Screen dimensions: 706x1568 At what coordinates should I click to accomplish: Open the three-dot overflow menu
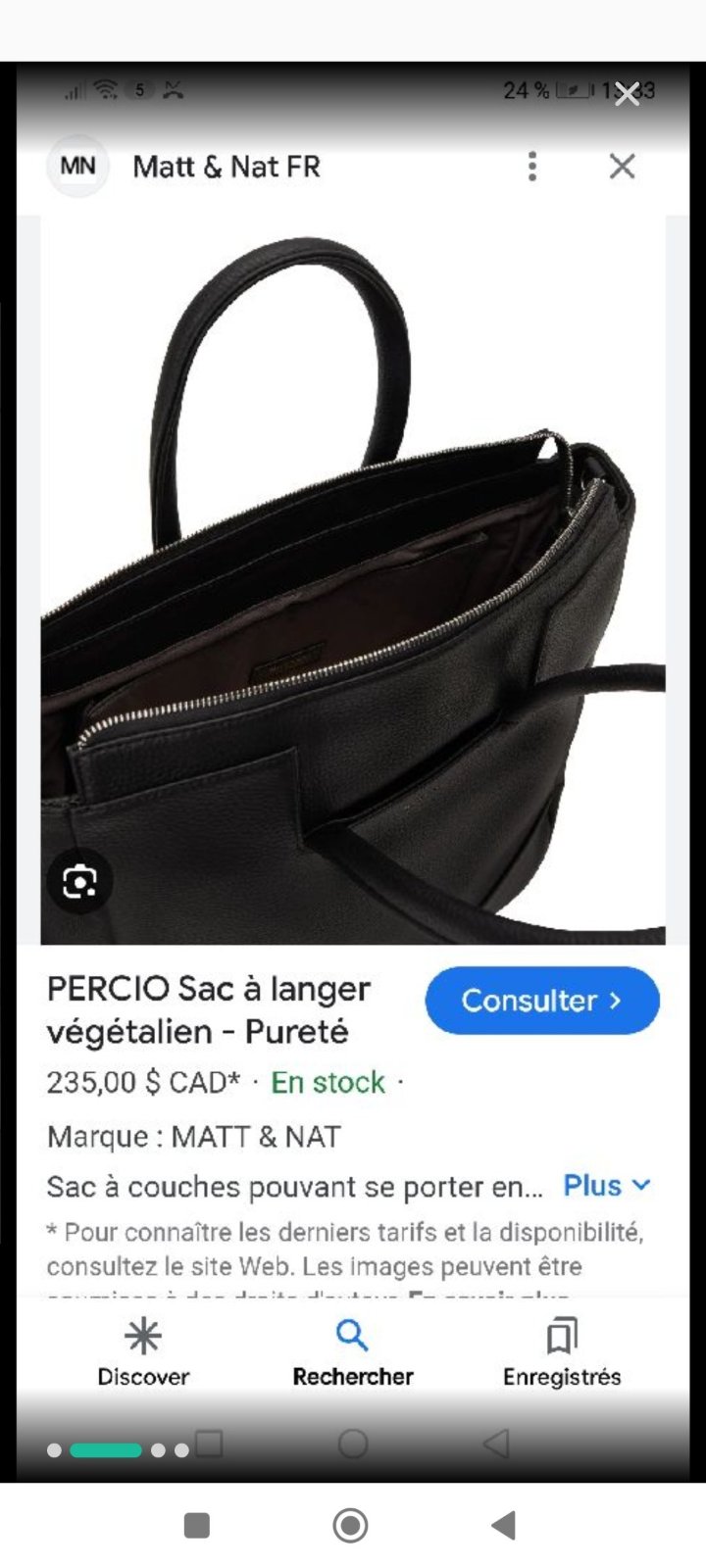point(532,167)
